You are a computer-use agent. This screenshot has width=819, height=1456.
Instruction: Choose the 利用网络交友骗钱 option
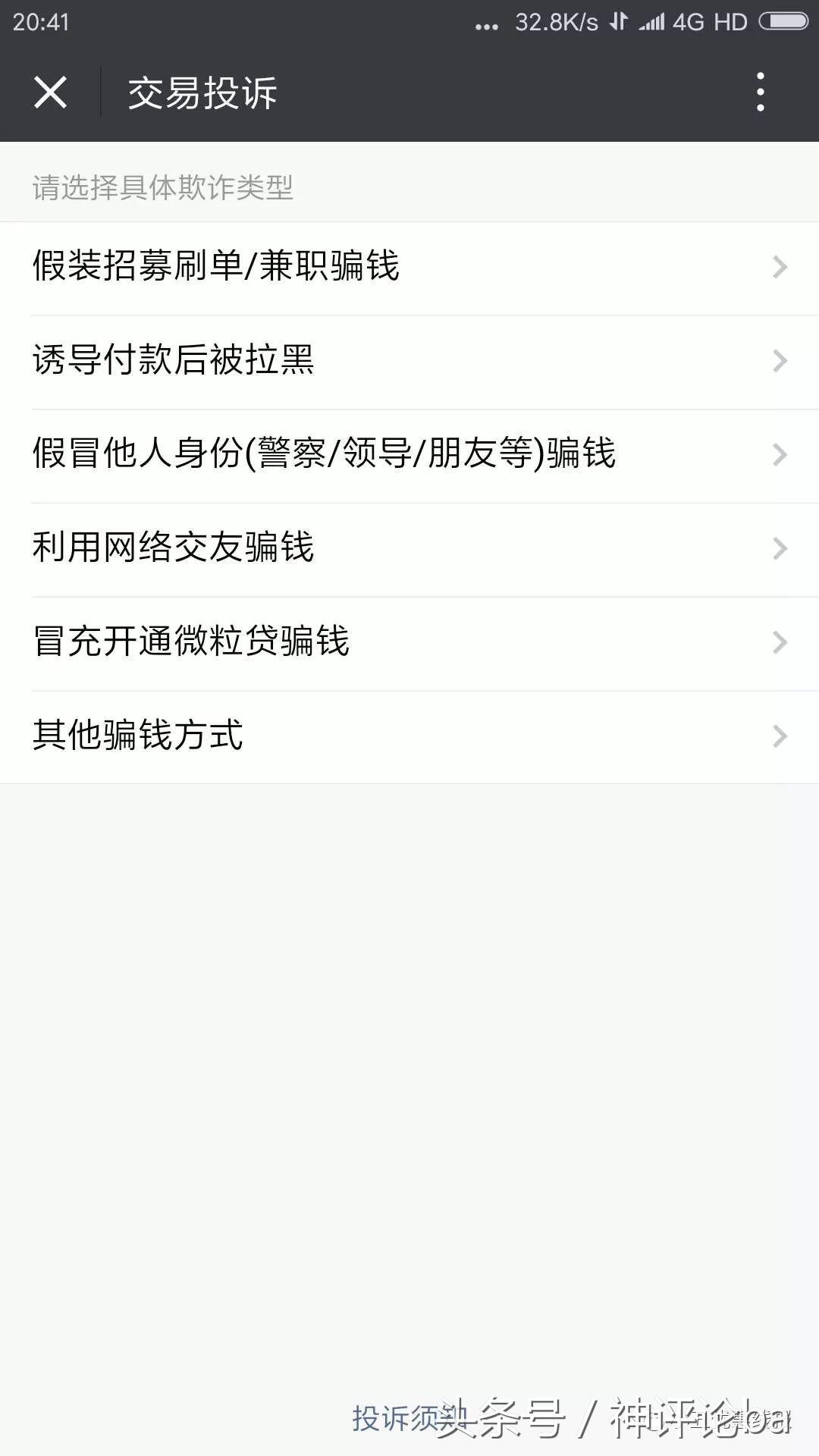point(174,548)
